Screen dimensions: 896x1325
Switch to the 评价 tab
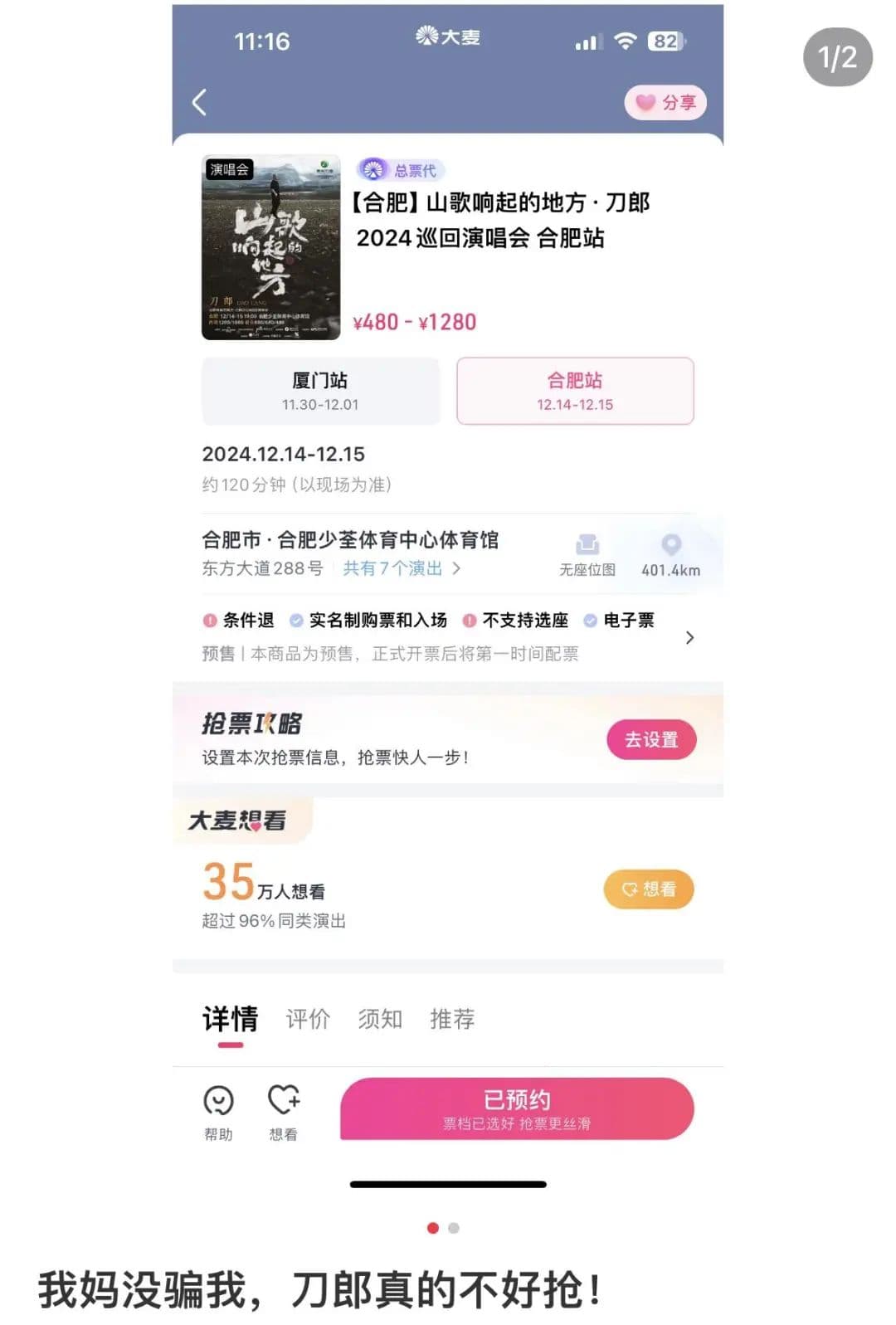tap(308, 1019)
